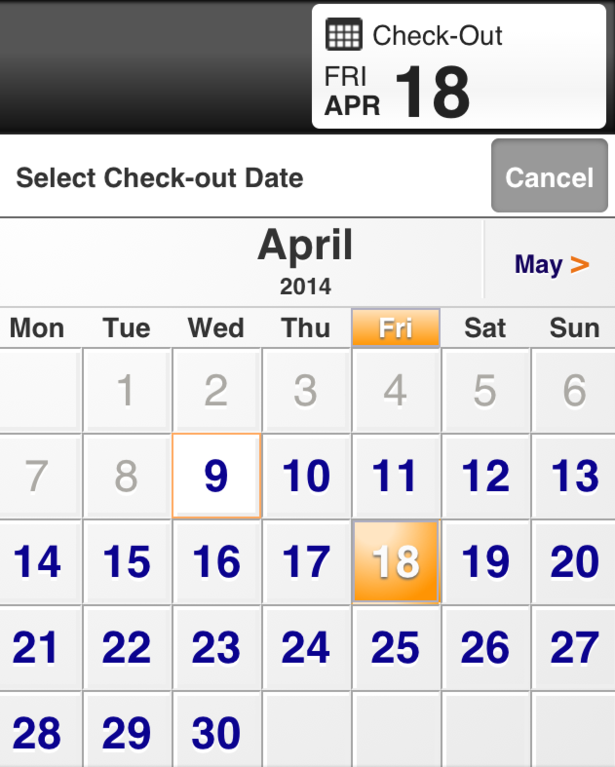Select April 10 as check-out date
This screenshot has height=767, width=615.
point(306,476)
